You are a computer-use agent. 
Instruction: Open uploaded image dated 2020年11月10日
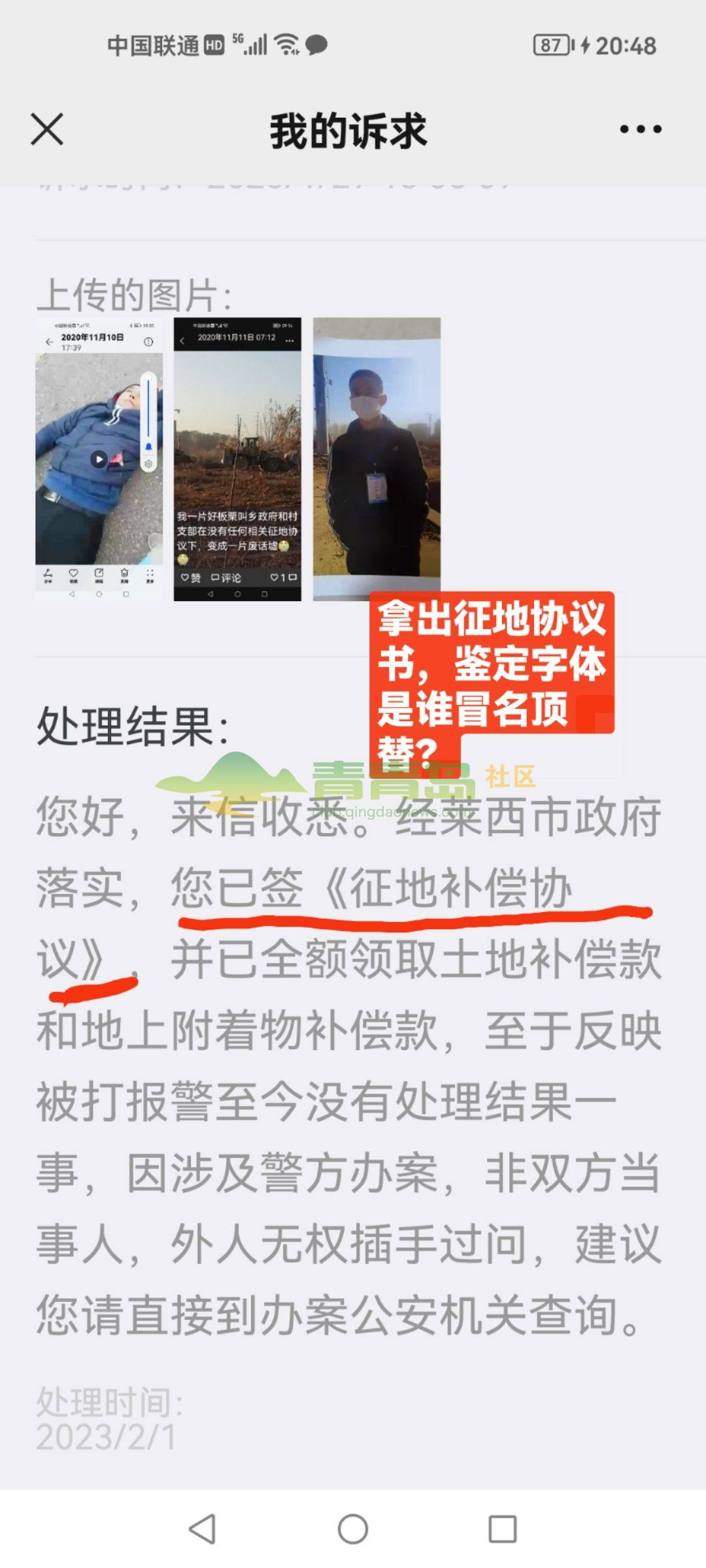click(99, 459)
